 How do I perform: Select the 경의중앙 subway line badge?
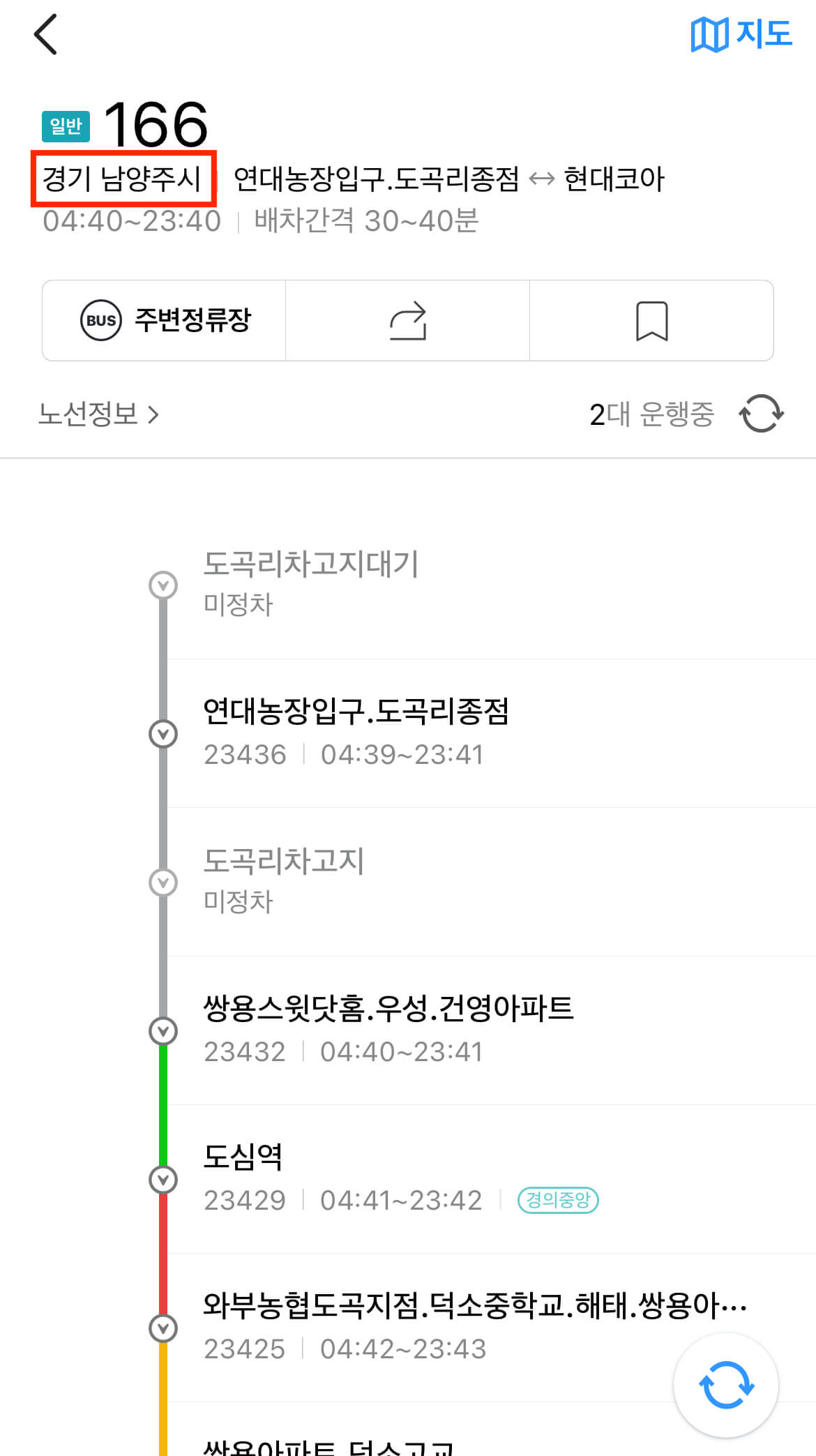point(557,1201)
